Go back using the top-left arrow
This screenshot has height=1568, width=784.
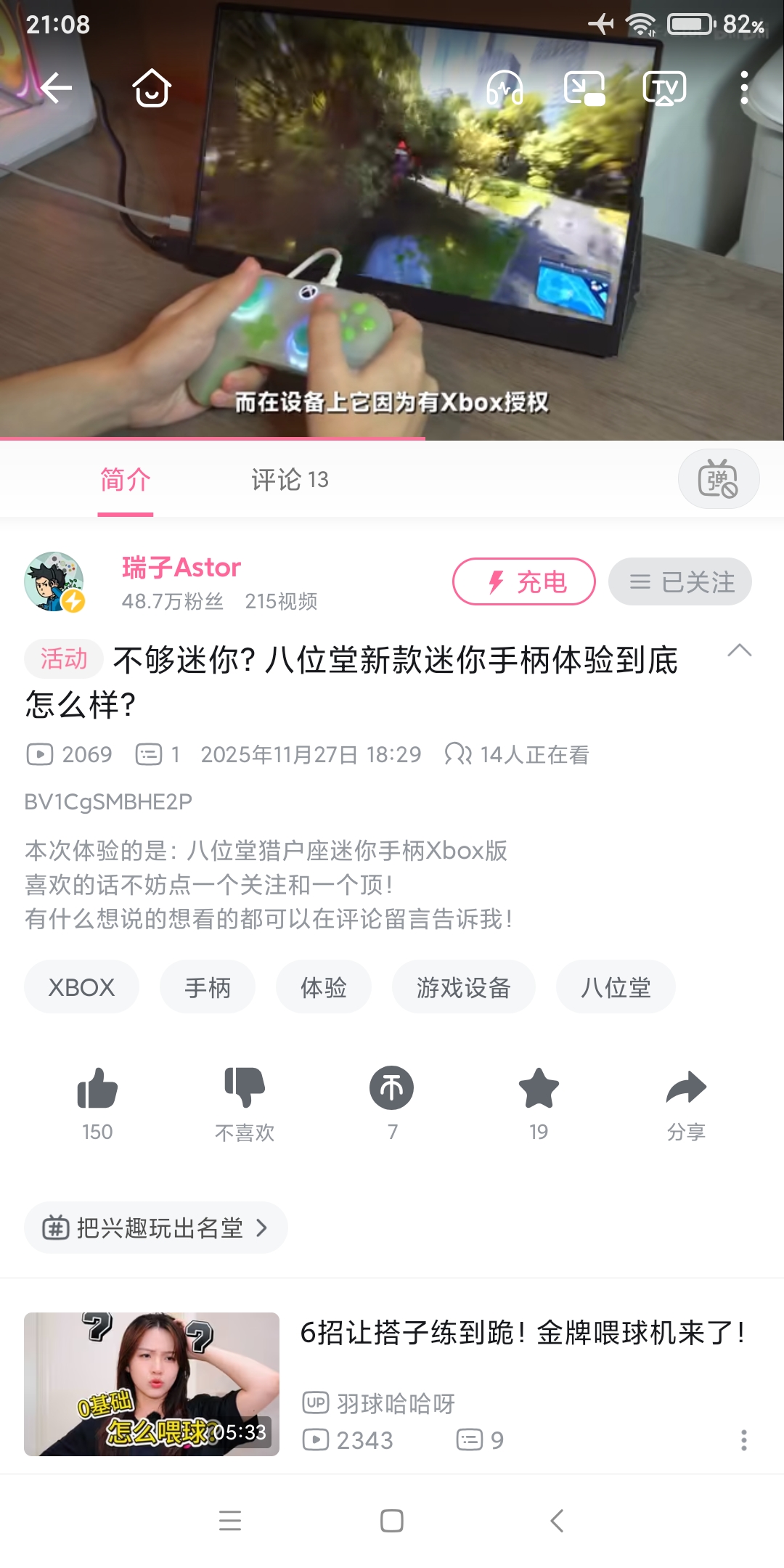point(56,88)
